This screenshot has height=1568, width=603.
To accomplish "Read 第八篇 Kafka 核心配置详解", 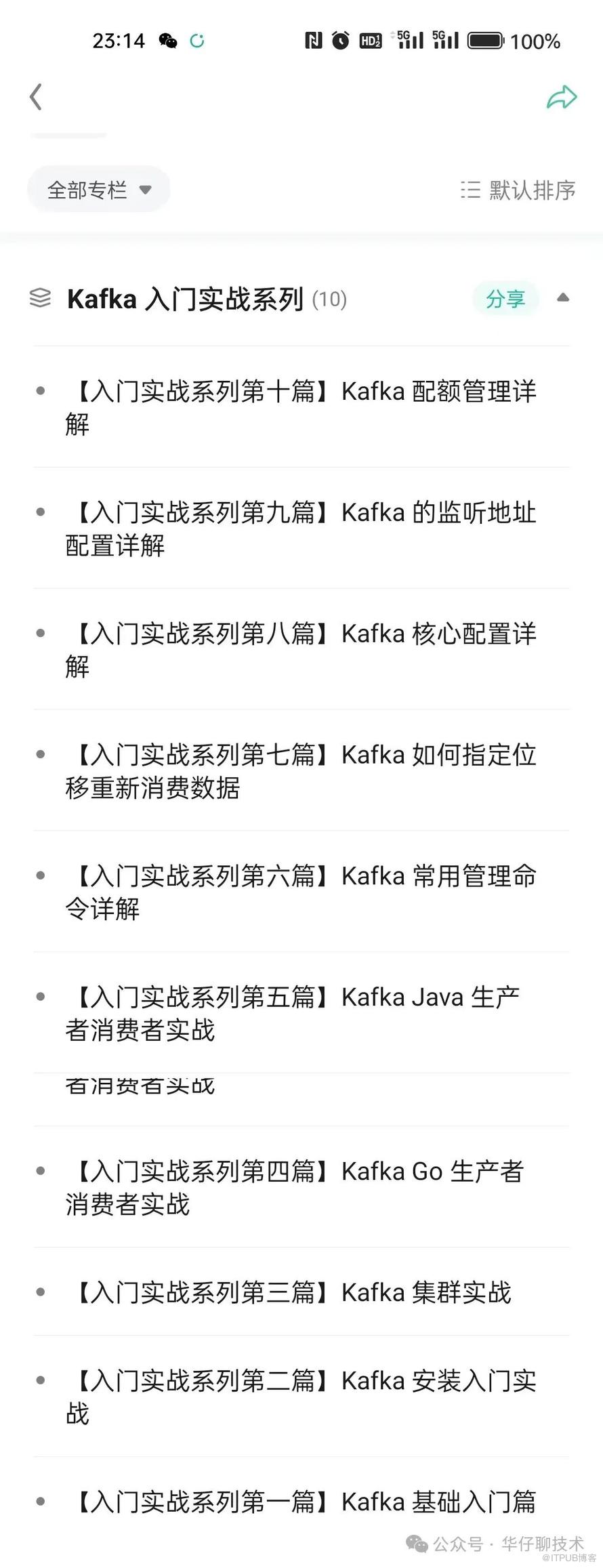I will (x=301, y=650).
